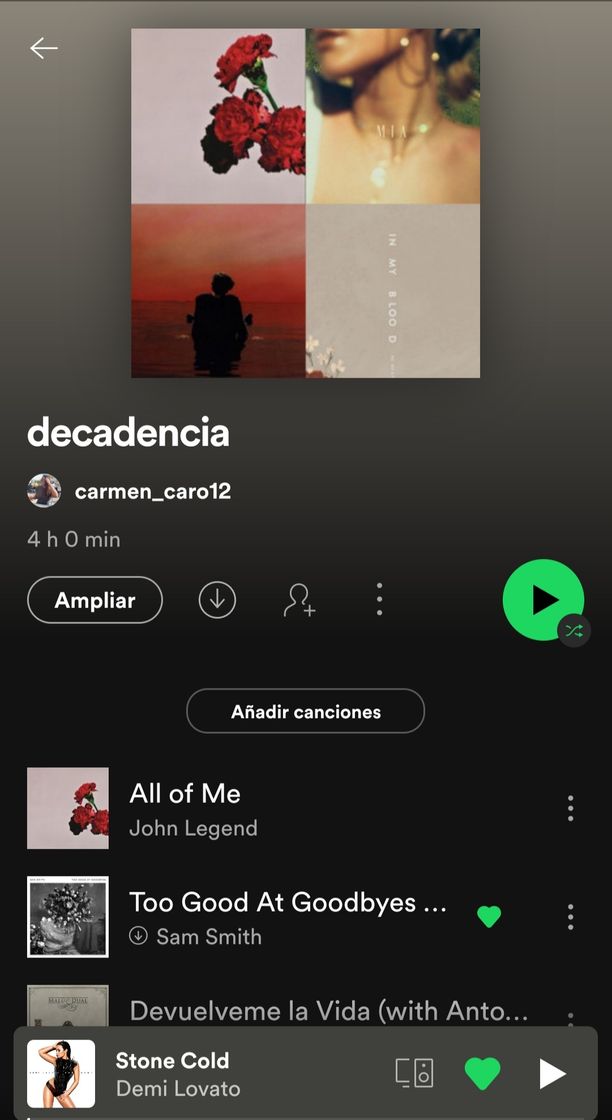Play the decadencia playlist

pos(543,599)
